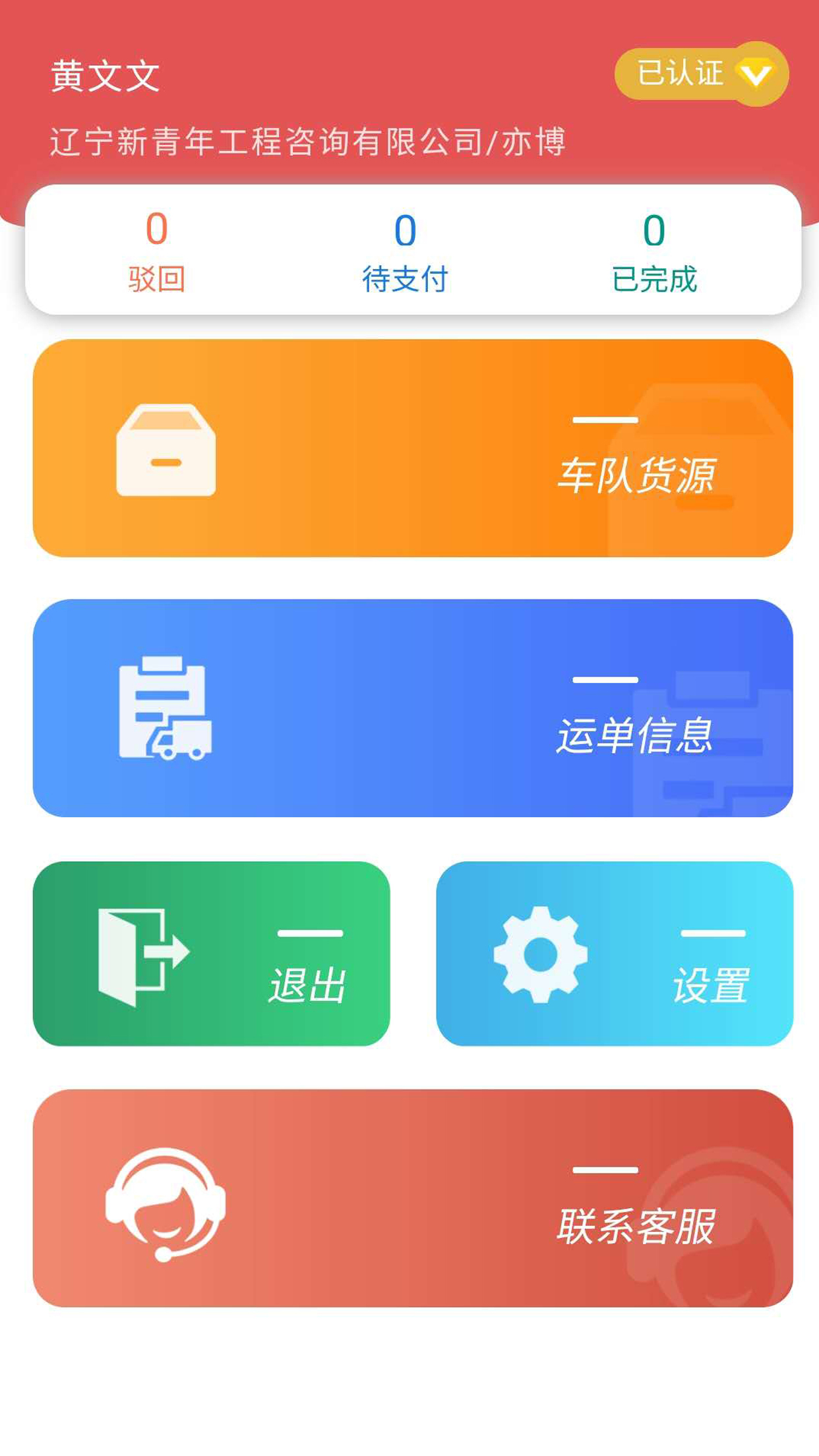Contact support via 联系客服
This screenshot has width=819, height=1456.
click(x=413, y=1198)
